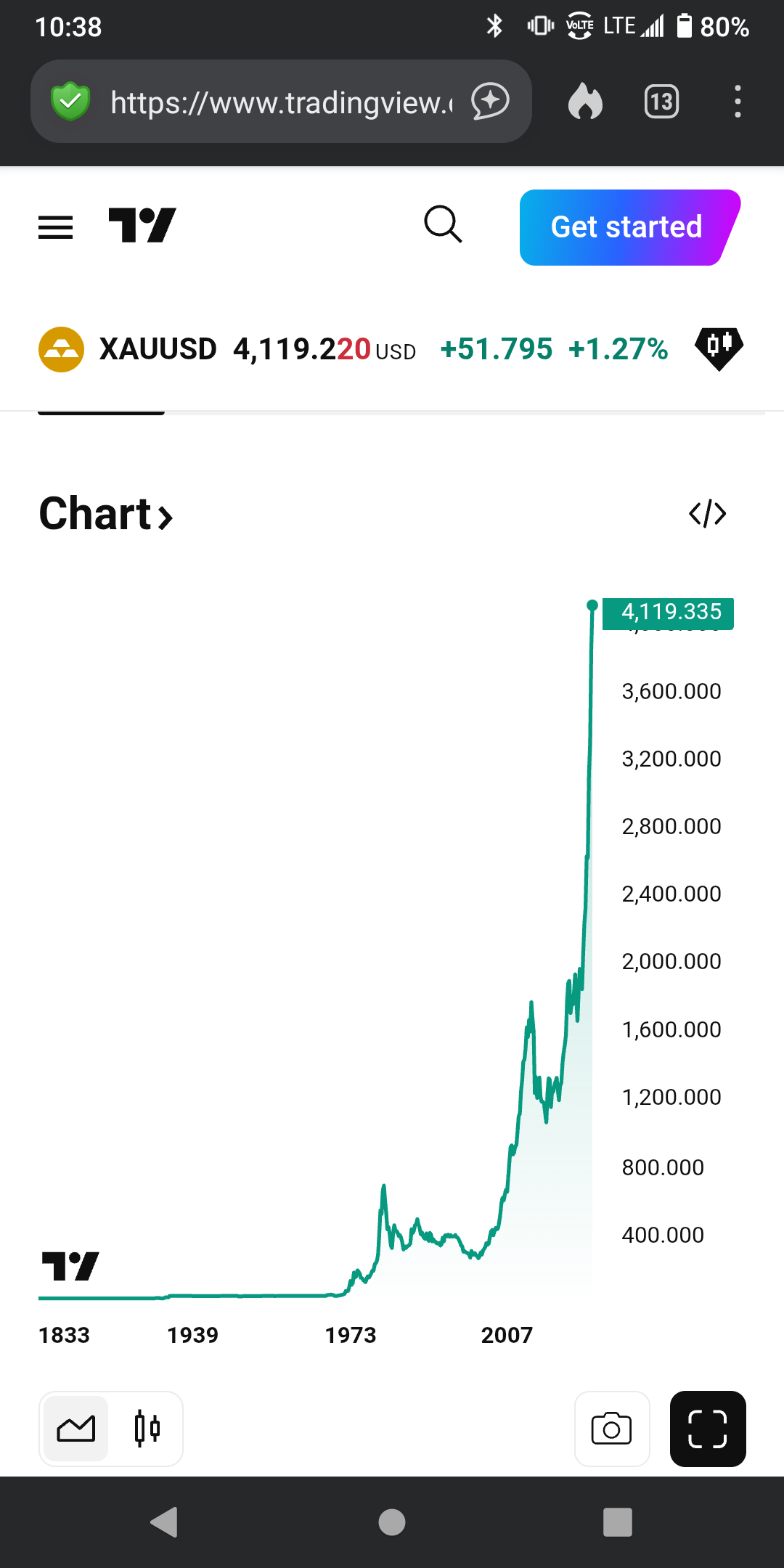Viewport: 784px width, 1568px height.
Task: Open the full Chart link
Action: (x=106, y=515)
